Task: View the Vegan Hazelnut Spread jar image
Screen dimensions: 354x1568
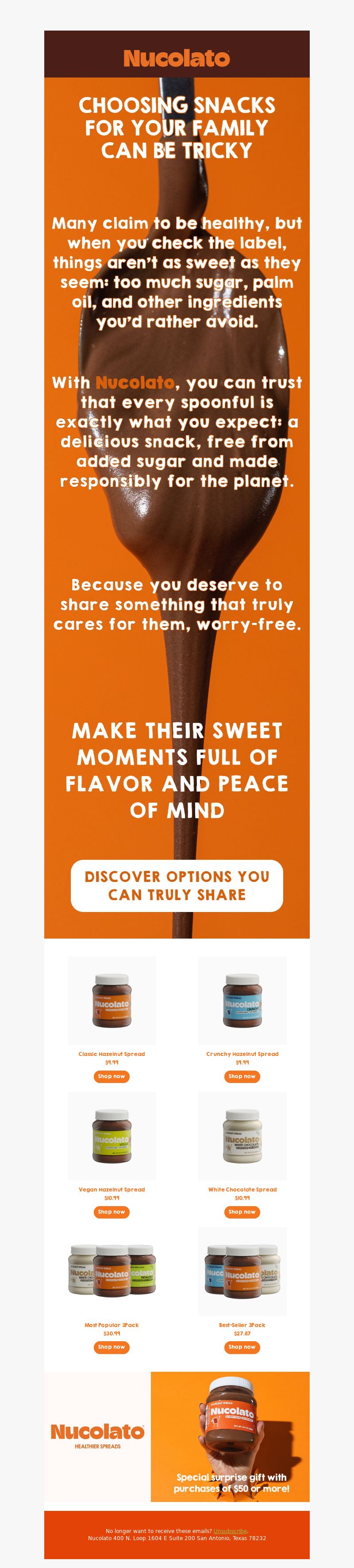Action: click(x=112, y=1136)
